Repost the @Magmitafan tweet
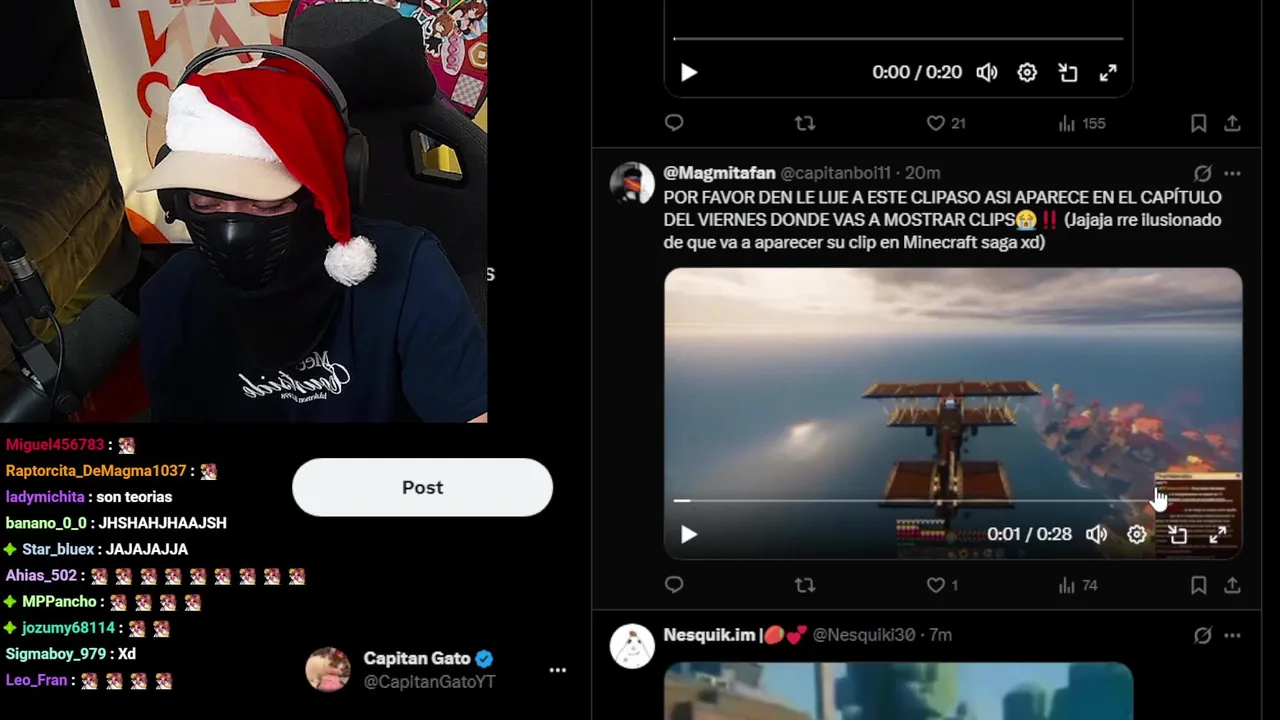This screenshot has height=720, width=1280. [x=805, y=585]
